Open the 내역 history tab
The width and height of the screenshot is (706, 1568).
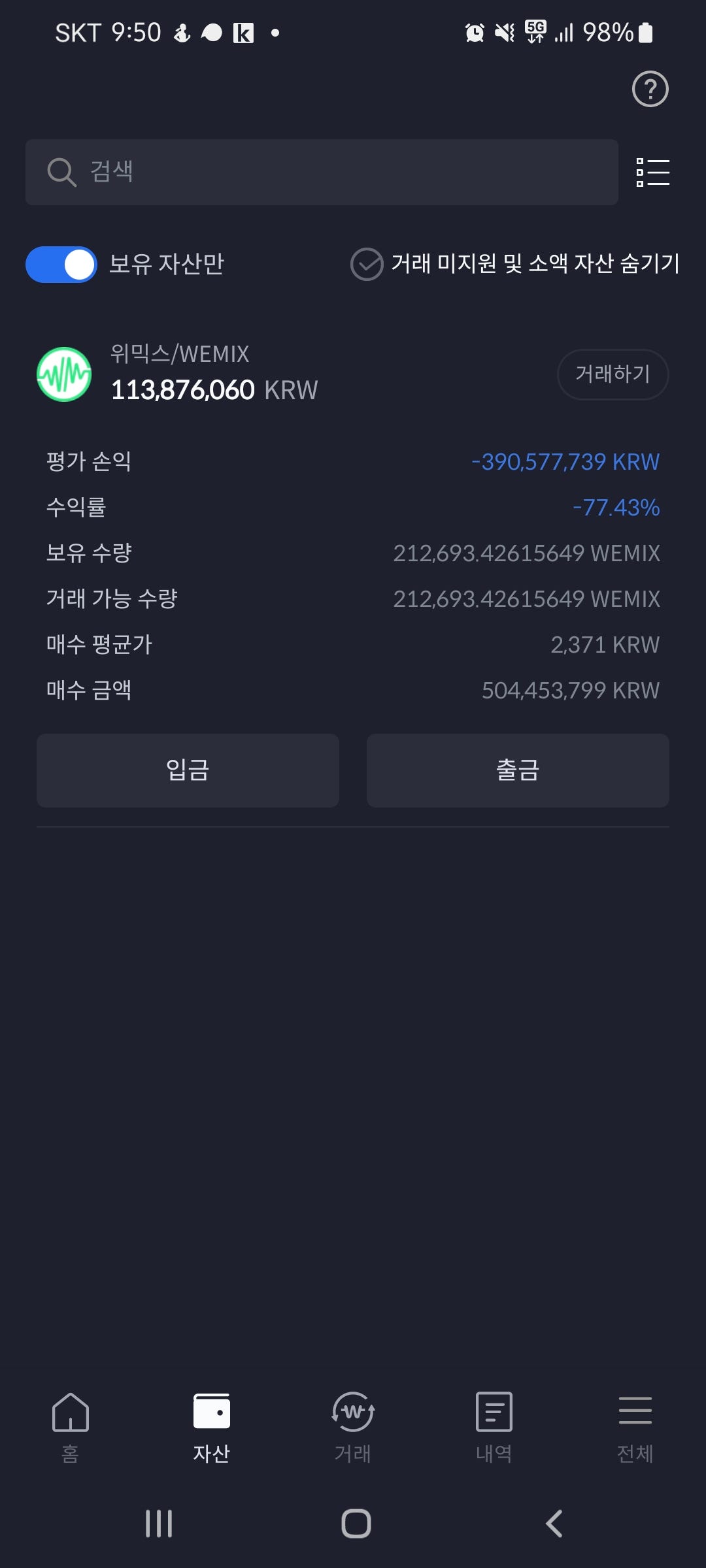tap(494, 1427)
